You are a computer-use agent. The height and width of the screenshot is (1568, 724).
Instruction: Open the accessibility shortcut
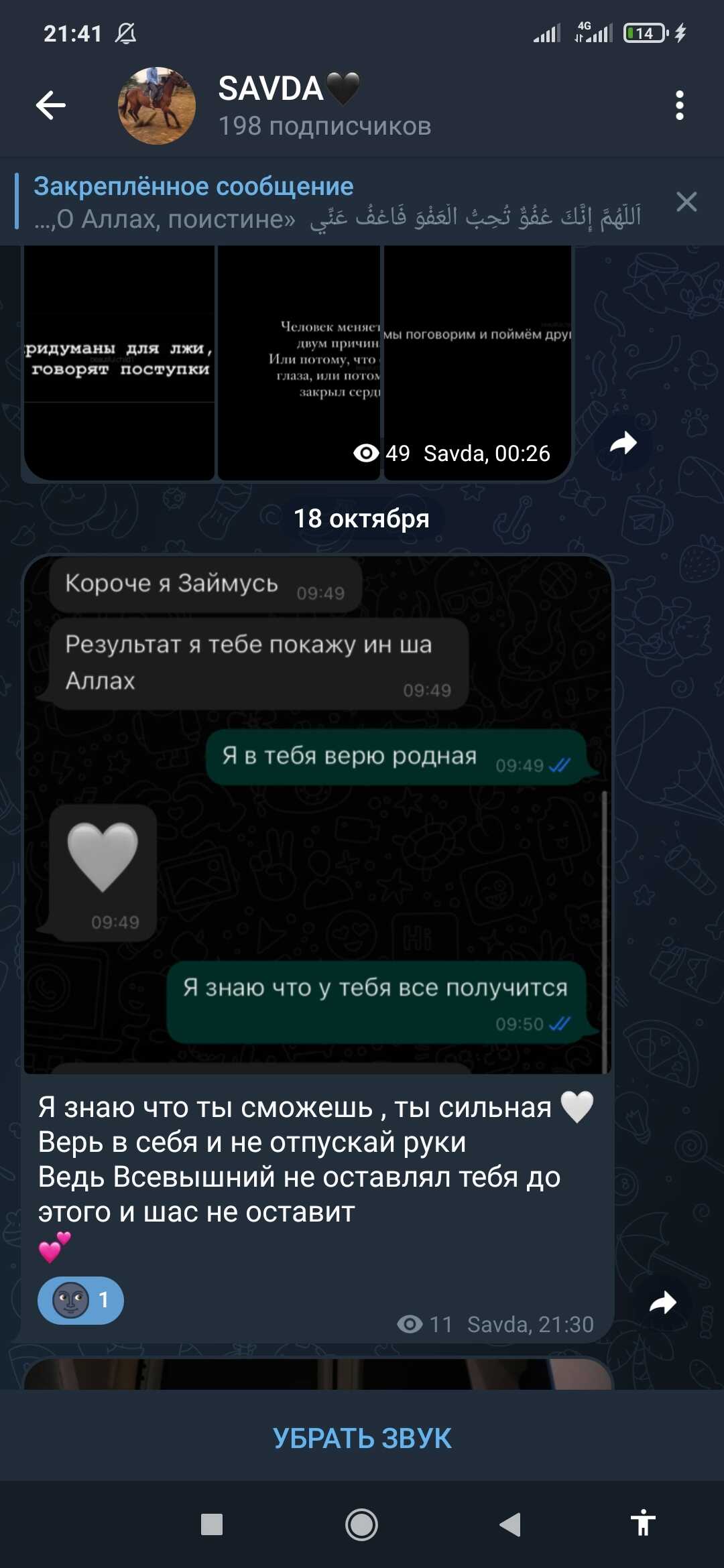tap(643, 1525)
